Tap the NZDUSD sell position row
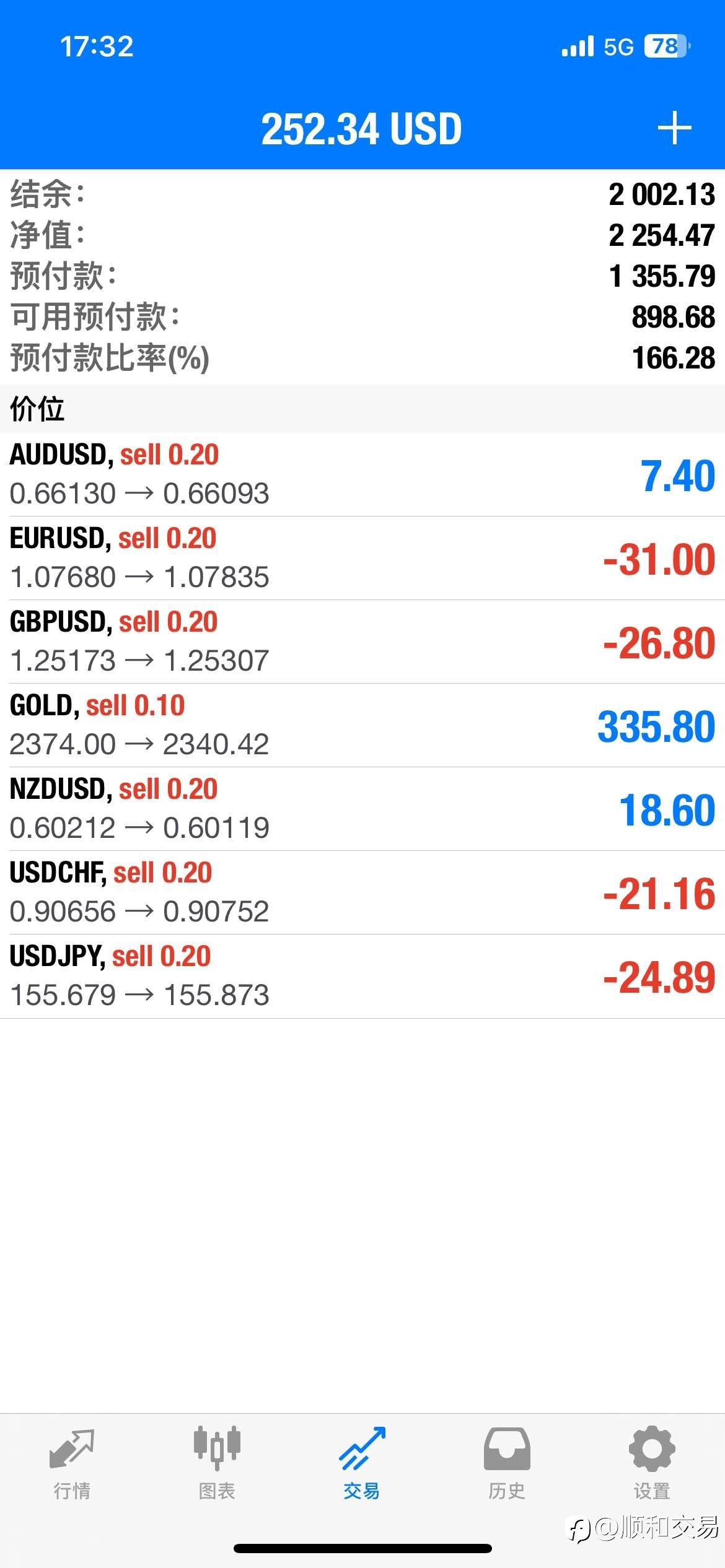The height and width of the screenshot is (1568, 725). pos(362,809)
